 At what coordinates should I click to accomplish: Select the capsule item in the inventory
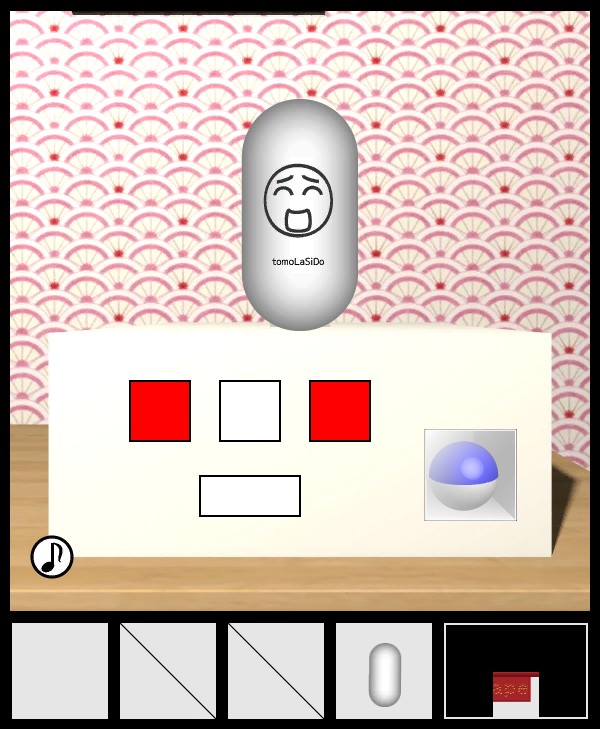click(384, 672)
